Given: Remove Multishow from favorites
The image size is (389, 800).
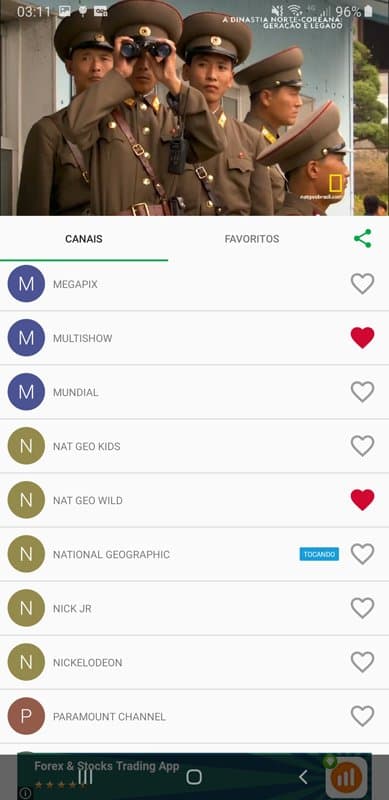Looking at the screenshot, I should [x=362, y=338].
